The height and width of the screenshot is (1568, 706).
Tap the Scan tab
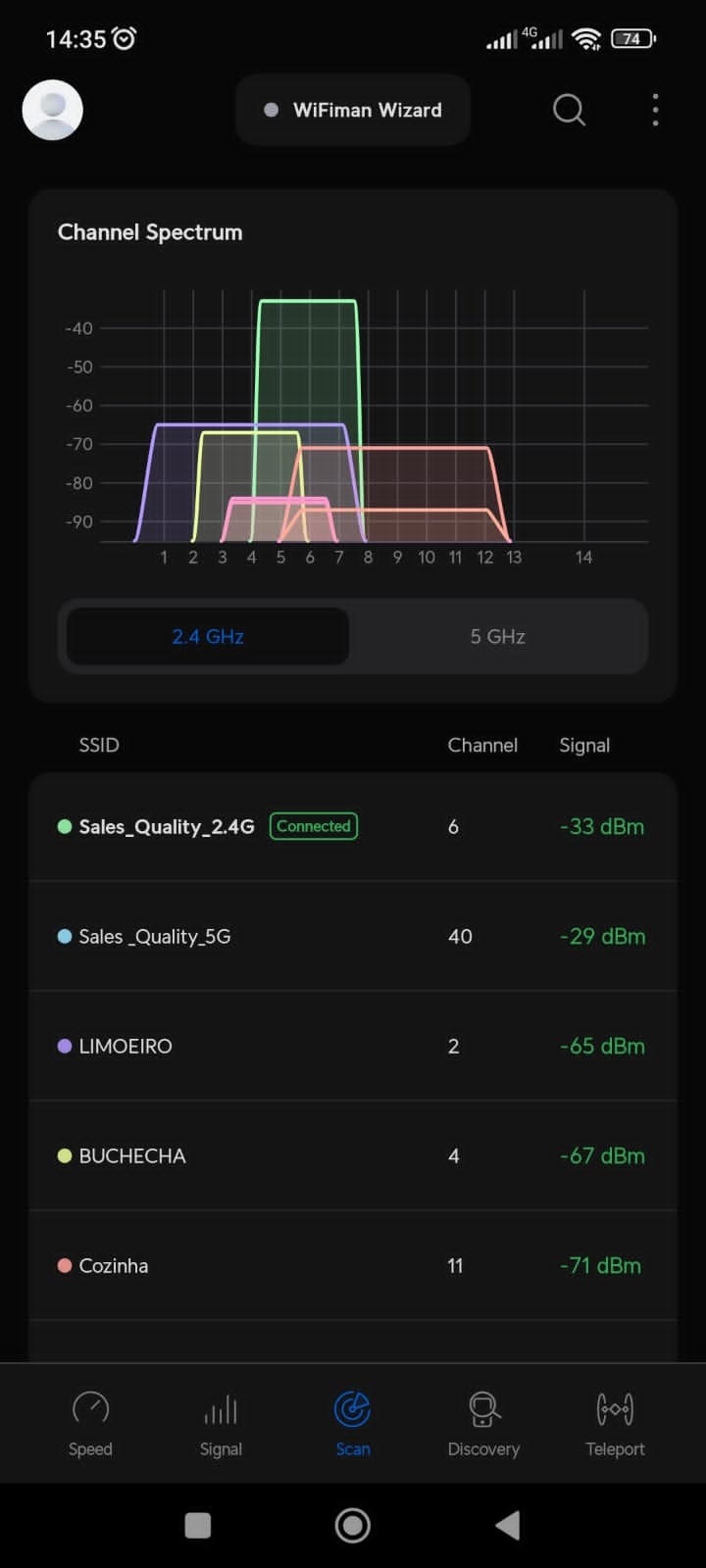tap(352, 1423)
